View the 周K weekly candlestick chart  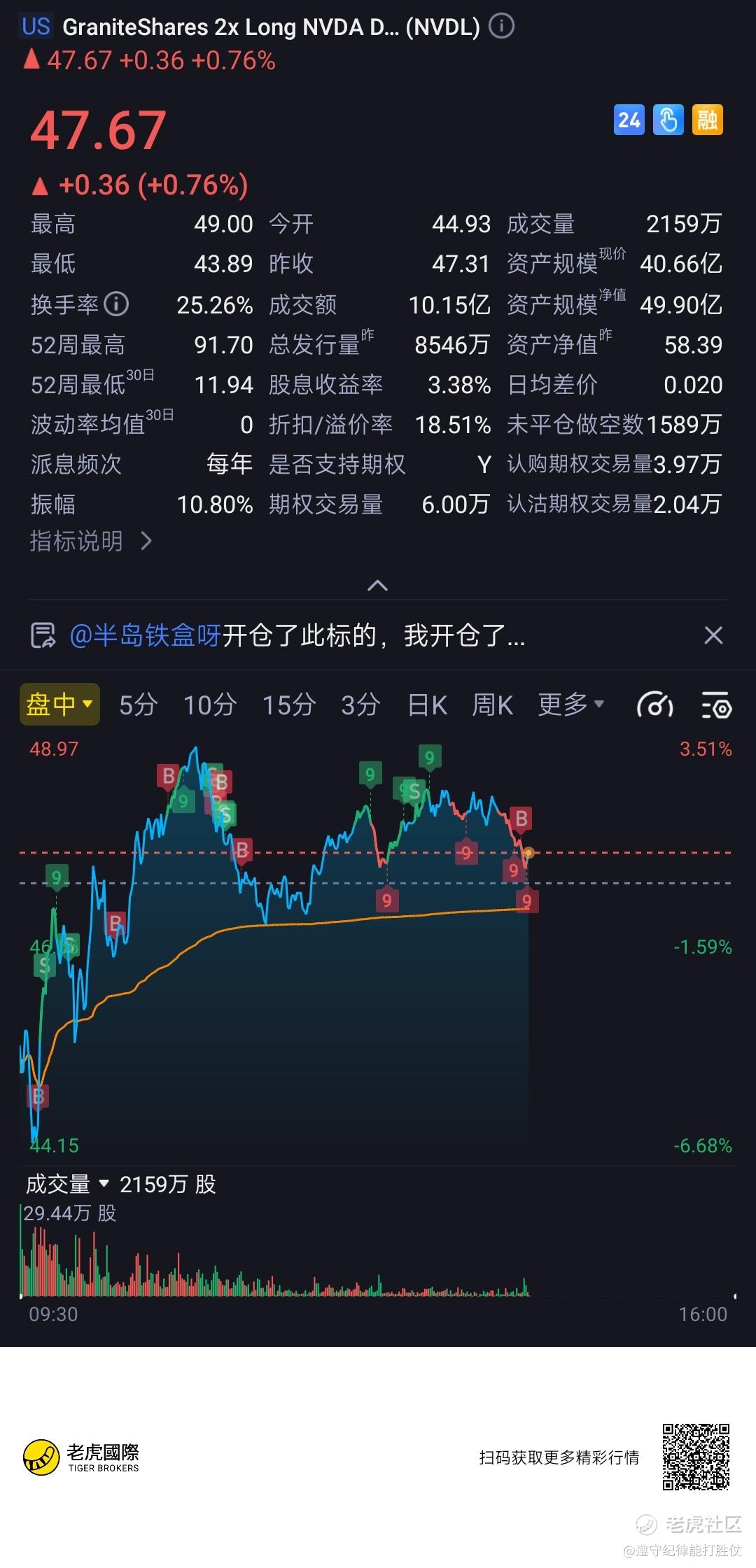[492, 705]
